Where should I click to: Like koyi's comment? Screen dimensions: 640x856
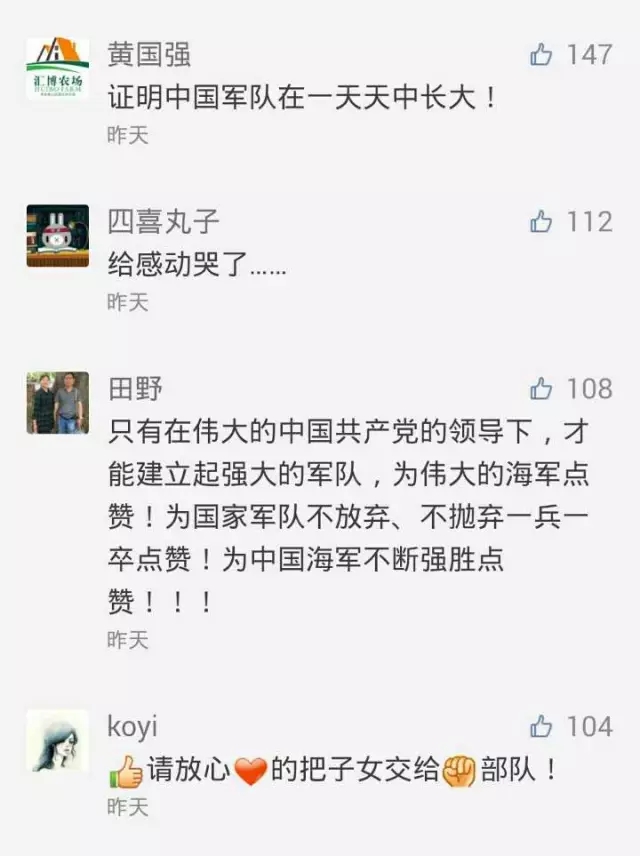(541, 727)
